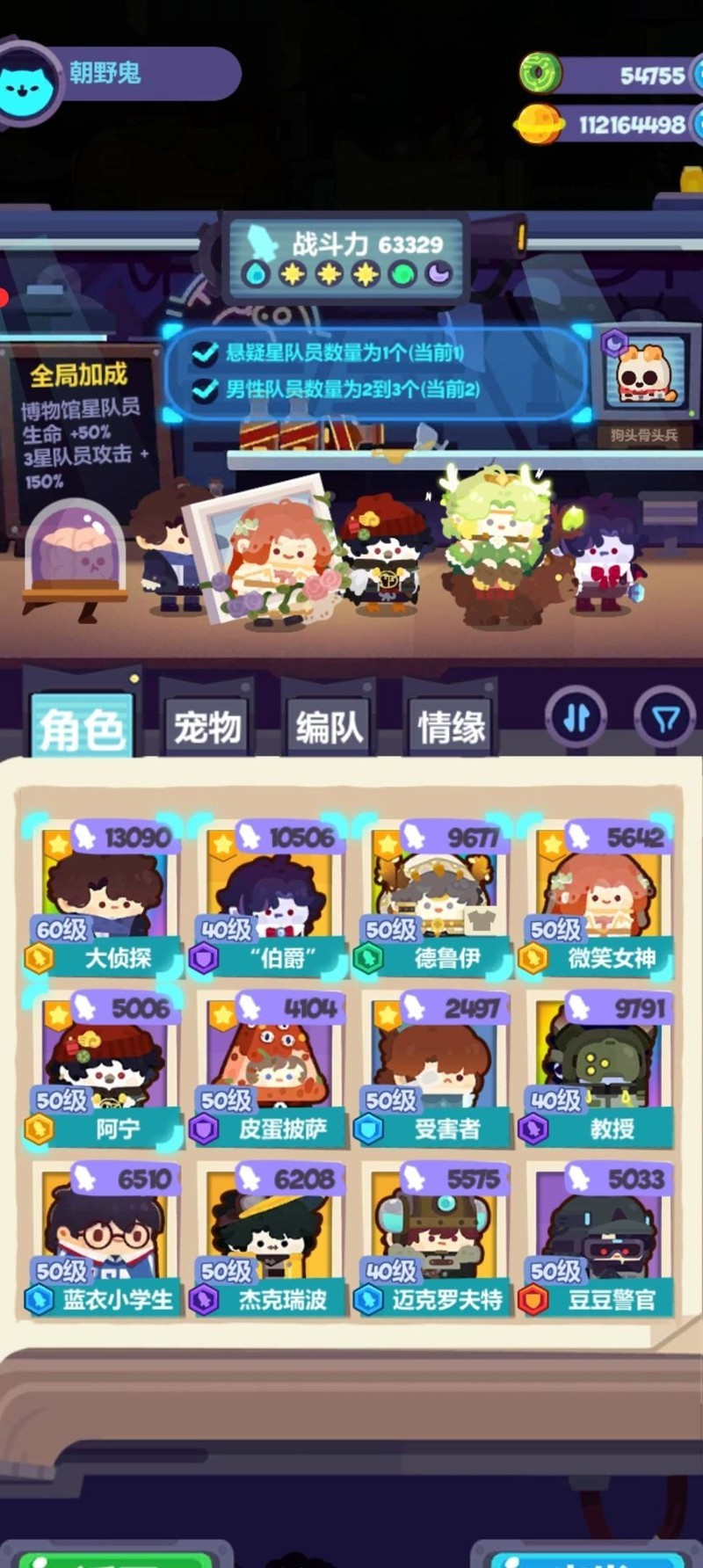Open the filter funnel icon
Viewport: 703px width, 1568px height.
tap(665, 720)
